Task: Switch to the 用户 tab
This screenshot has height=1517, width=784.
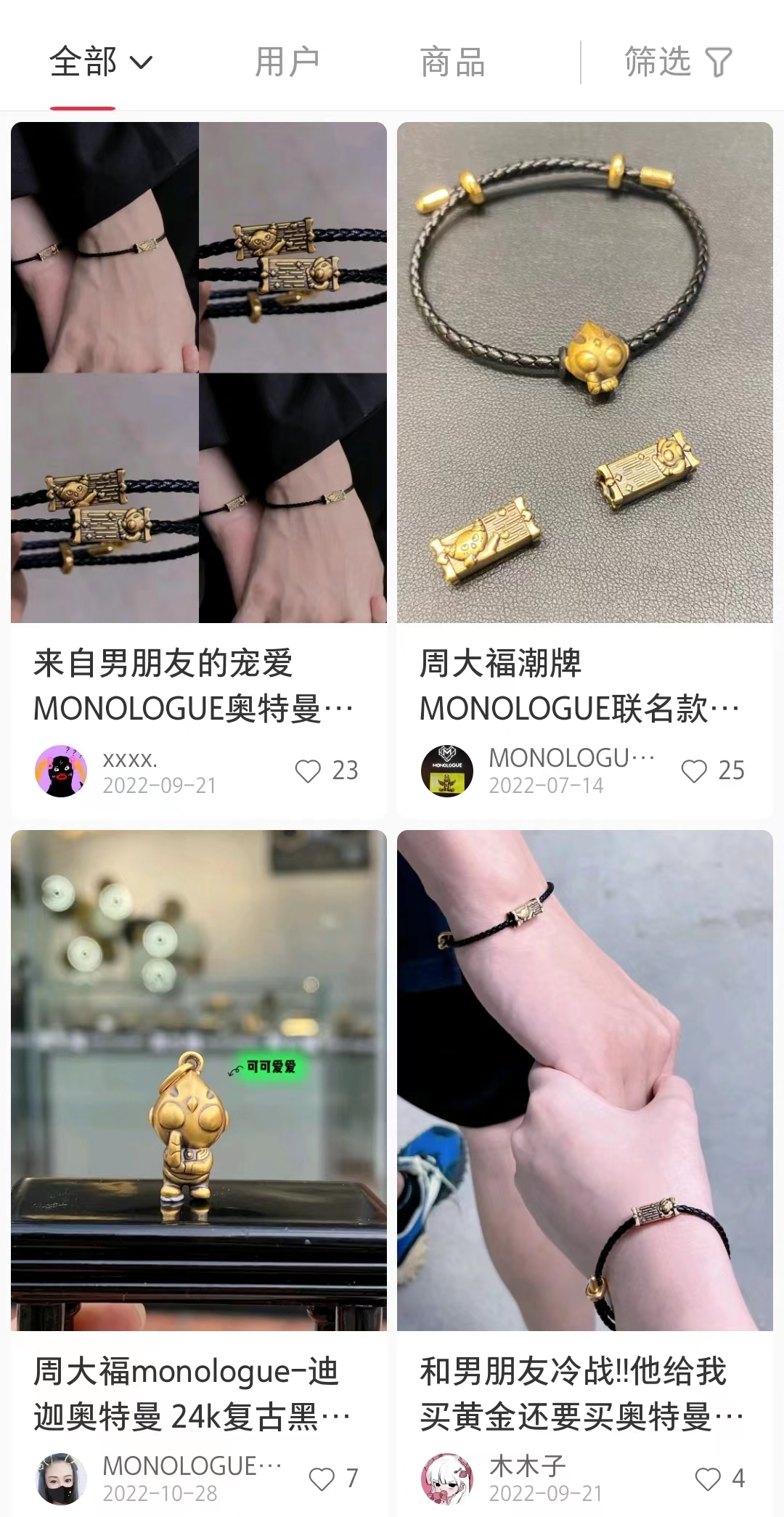Action: 287,62
